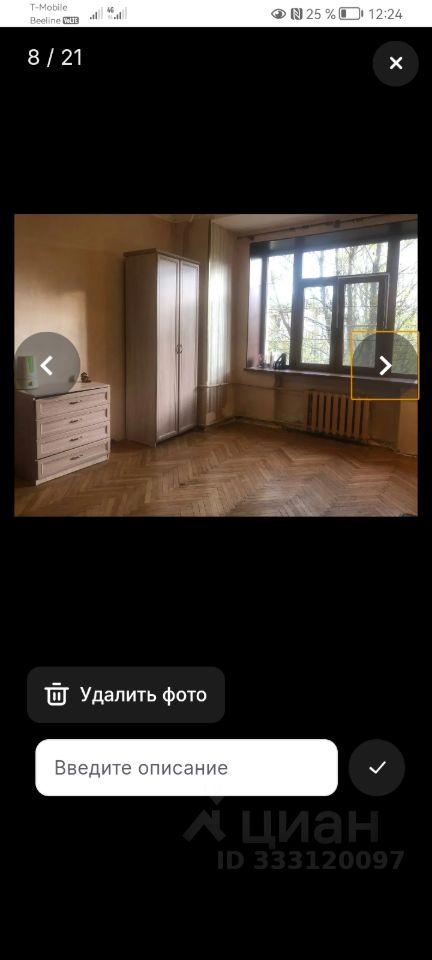Tap the Удалить фото button

point(125,694)
